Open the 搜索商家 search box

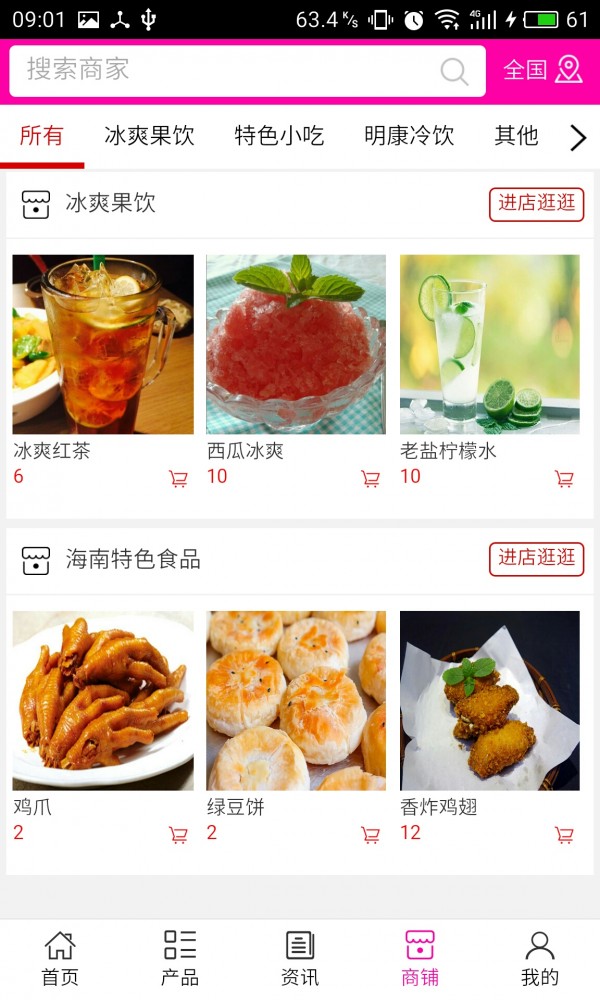point(230,70)
